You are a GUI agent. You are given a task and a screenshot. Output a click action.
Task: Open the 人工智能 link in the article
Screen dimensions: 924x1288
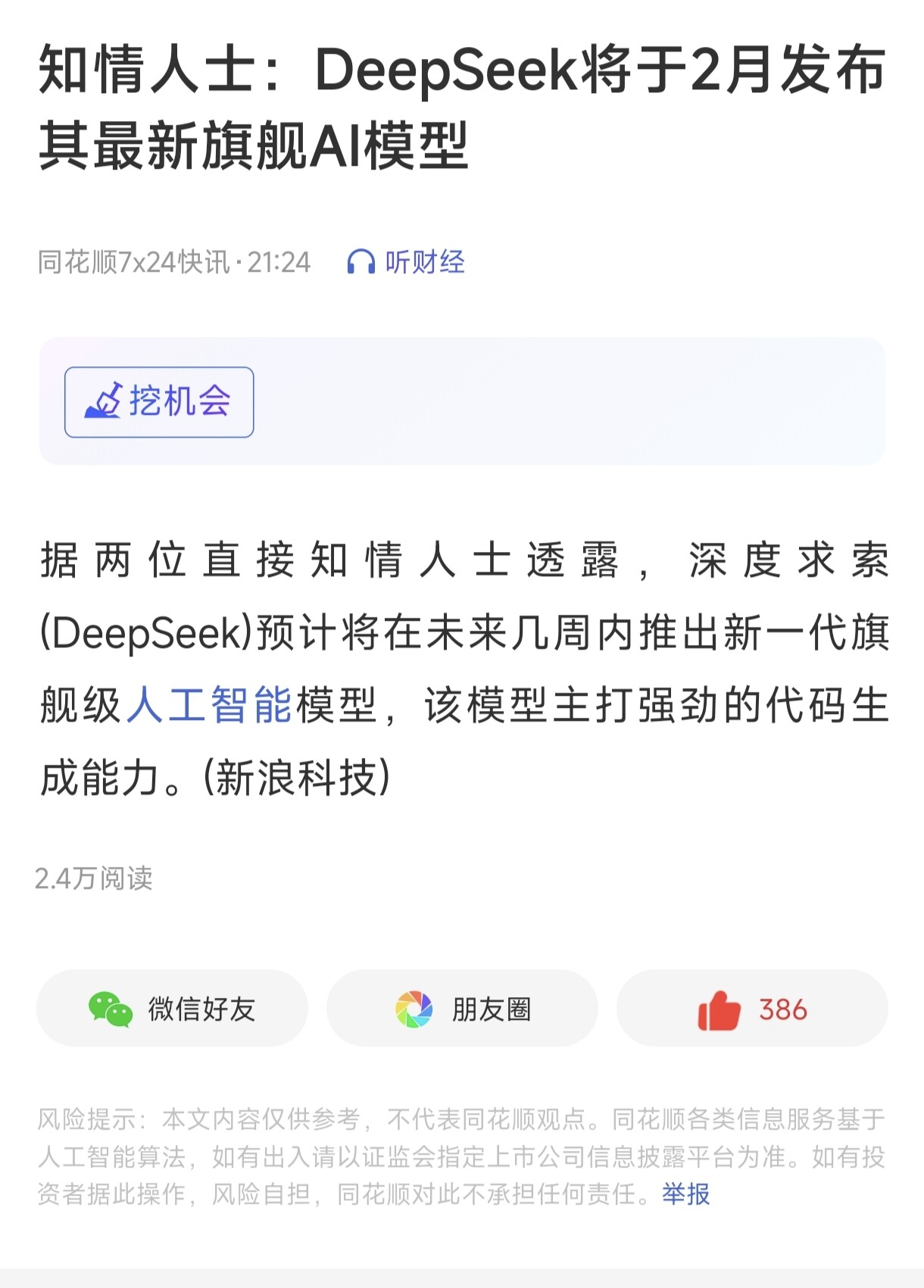209,705
